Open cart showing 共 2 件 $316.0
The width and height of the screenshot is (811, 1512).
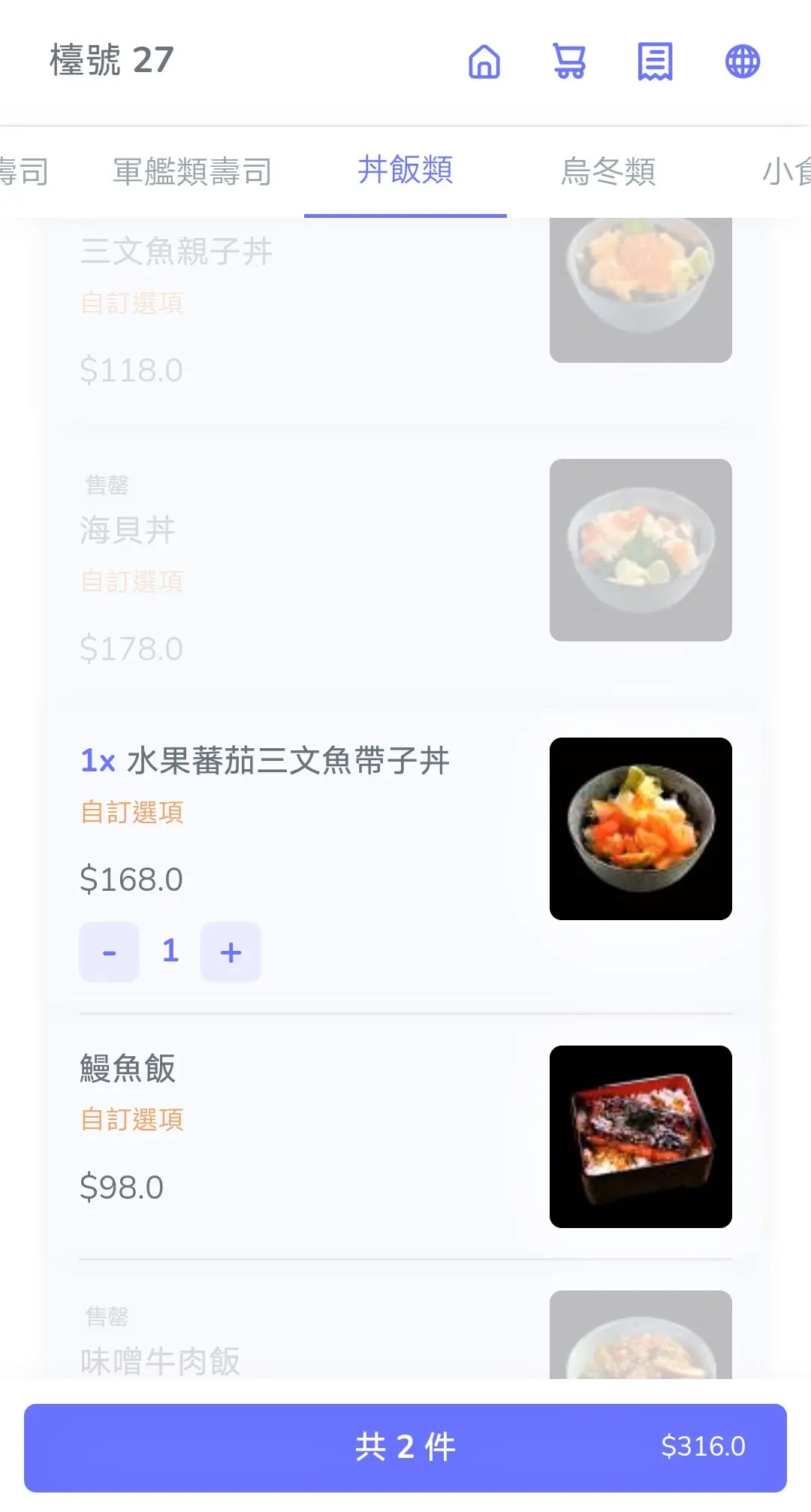click(x=405, y=1447)
